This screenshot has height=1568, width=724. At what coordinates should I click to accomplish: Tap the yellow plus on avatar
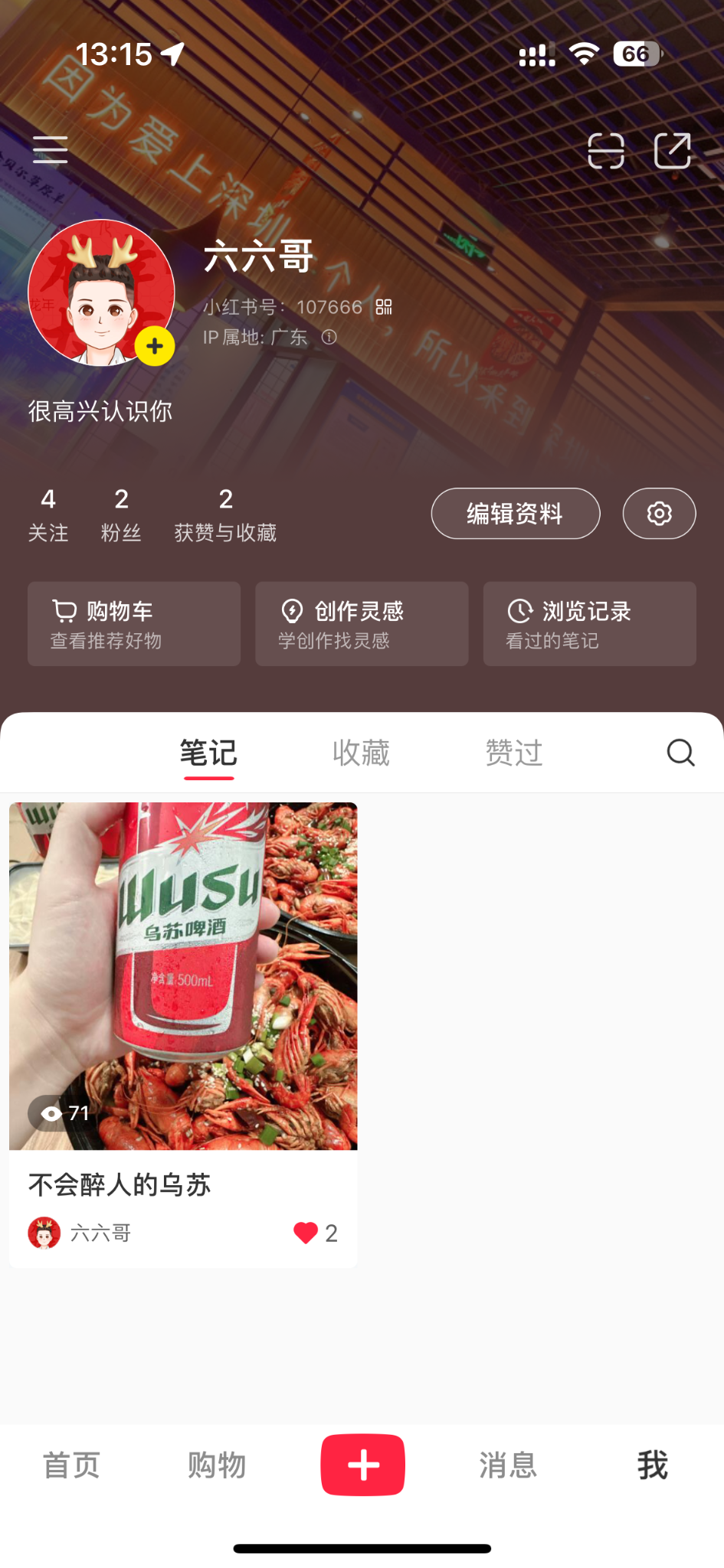tap(155, 346)
